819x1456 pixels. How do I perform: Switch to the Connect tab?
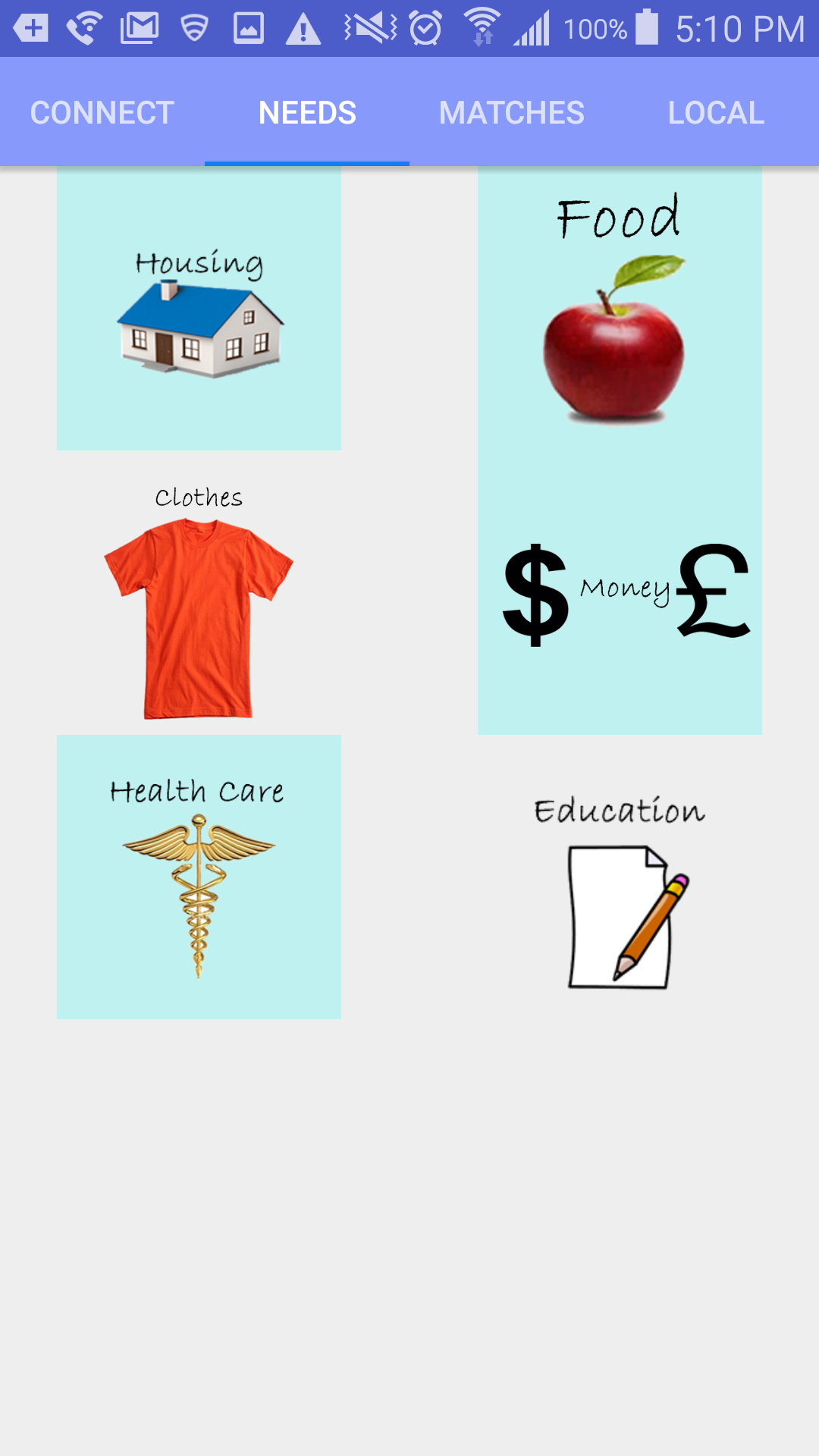click(102, 112)
